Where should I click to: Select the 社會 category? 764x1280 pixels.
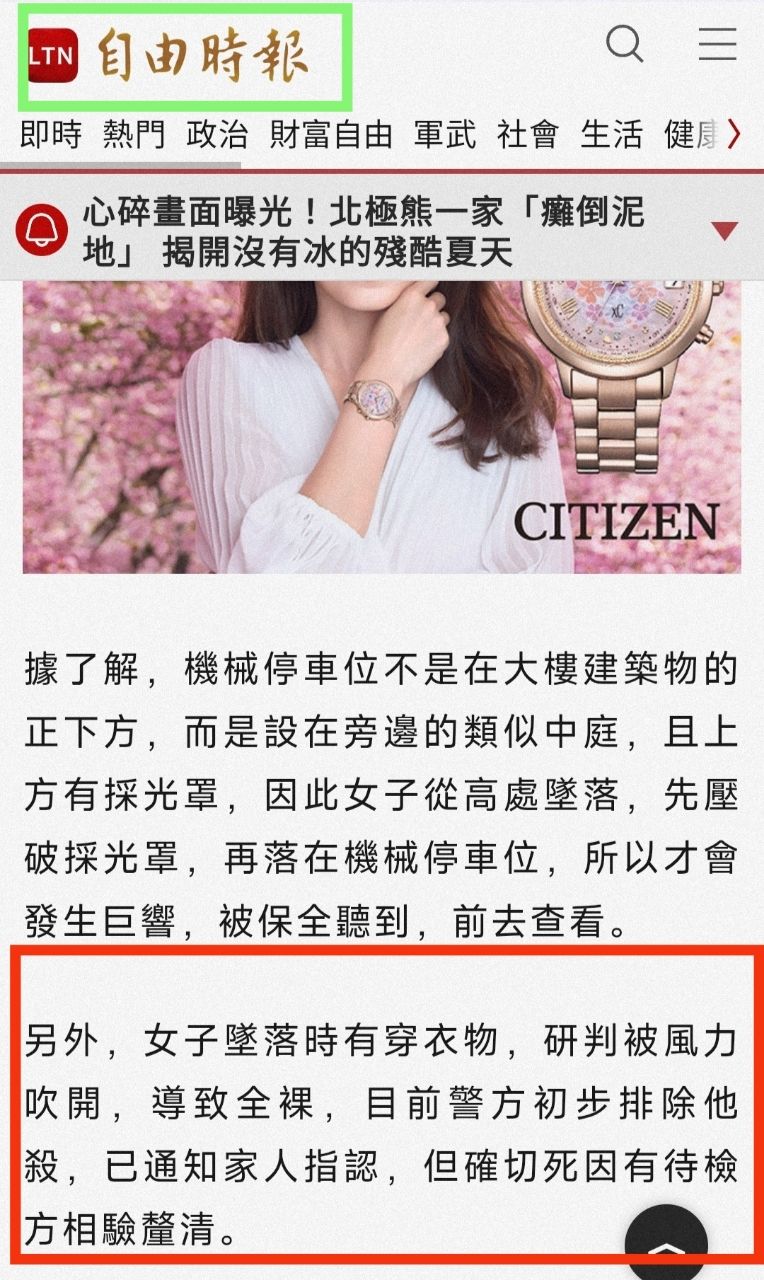528,134
